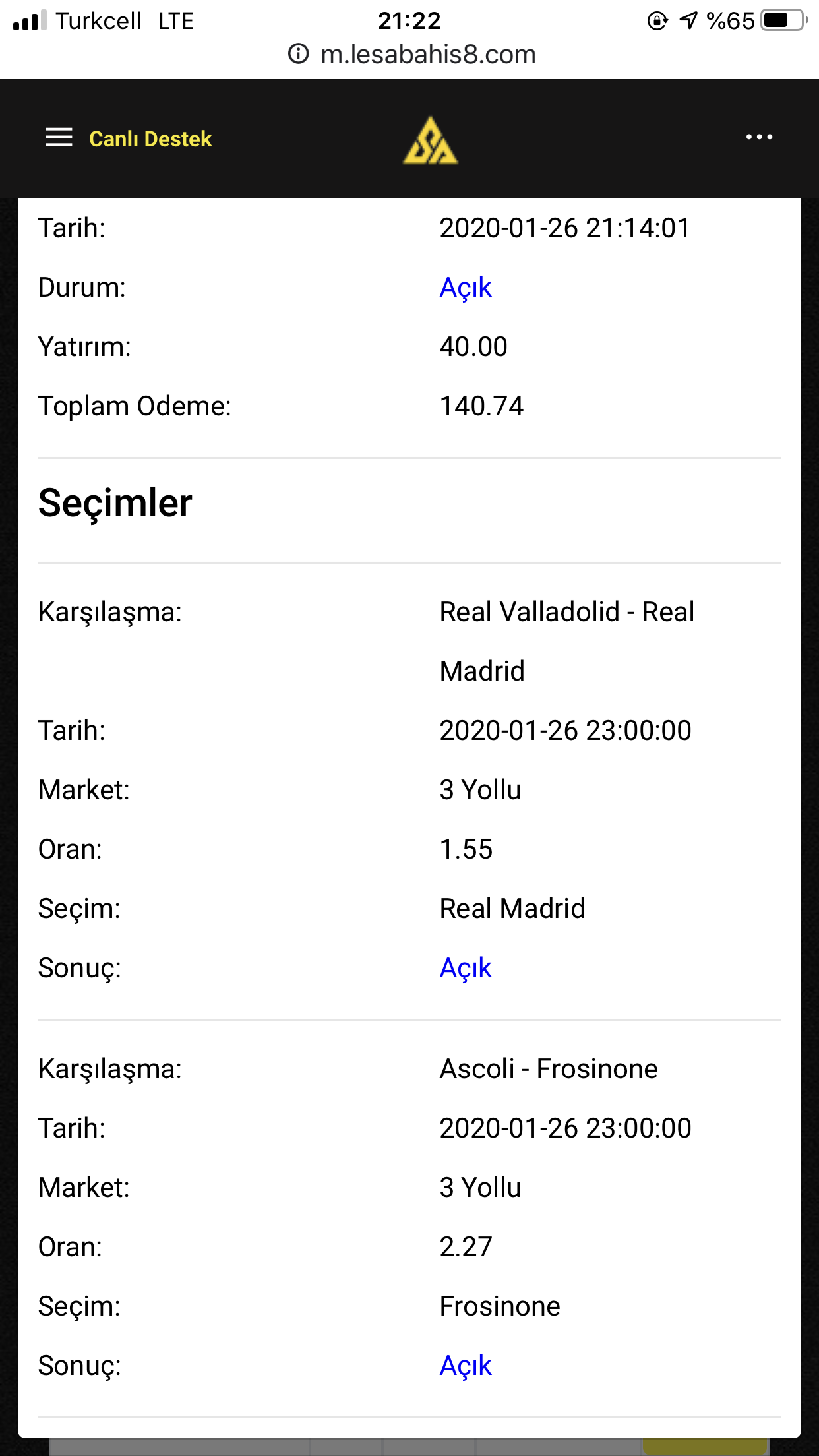819x1456 pixels.
Task: Tap the site logo in the header
Action: click(431, 140)
